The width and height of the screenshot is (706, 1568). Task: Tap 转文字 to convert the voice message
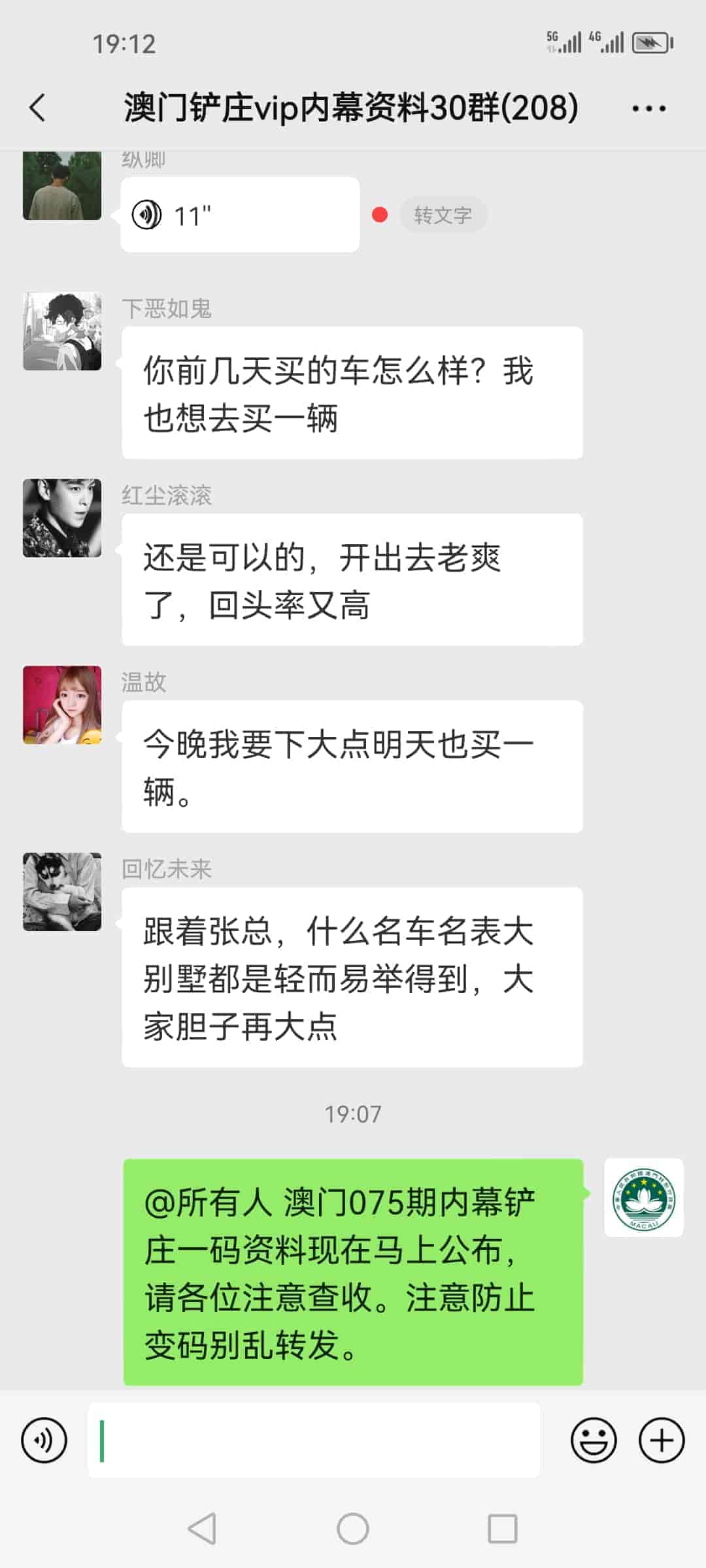(443, 214)
